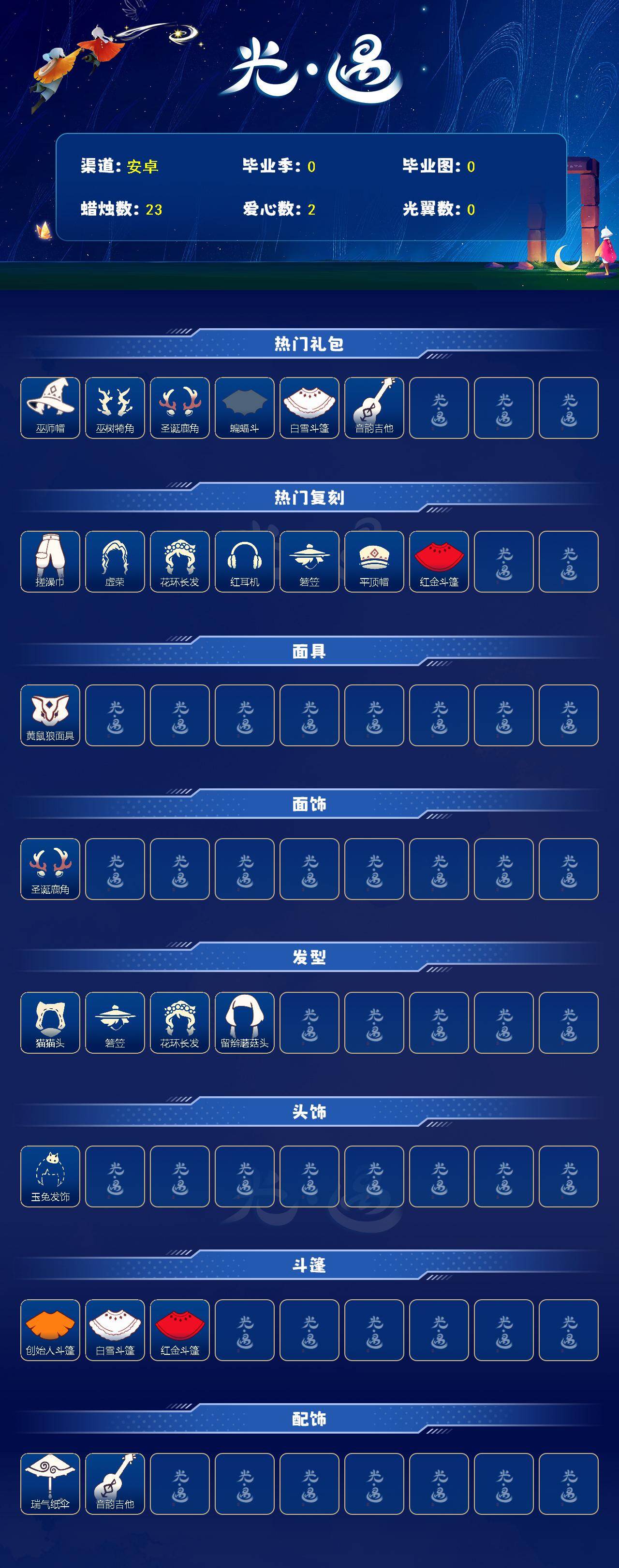Click the 发型 section header

tap(309, 958)
